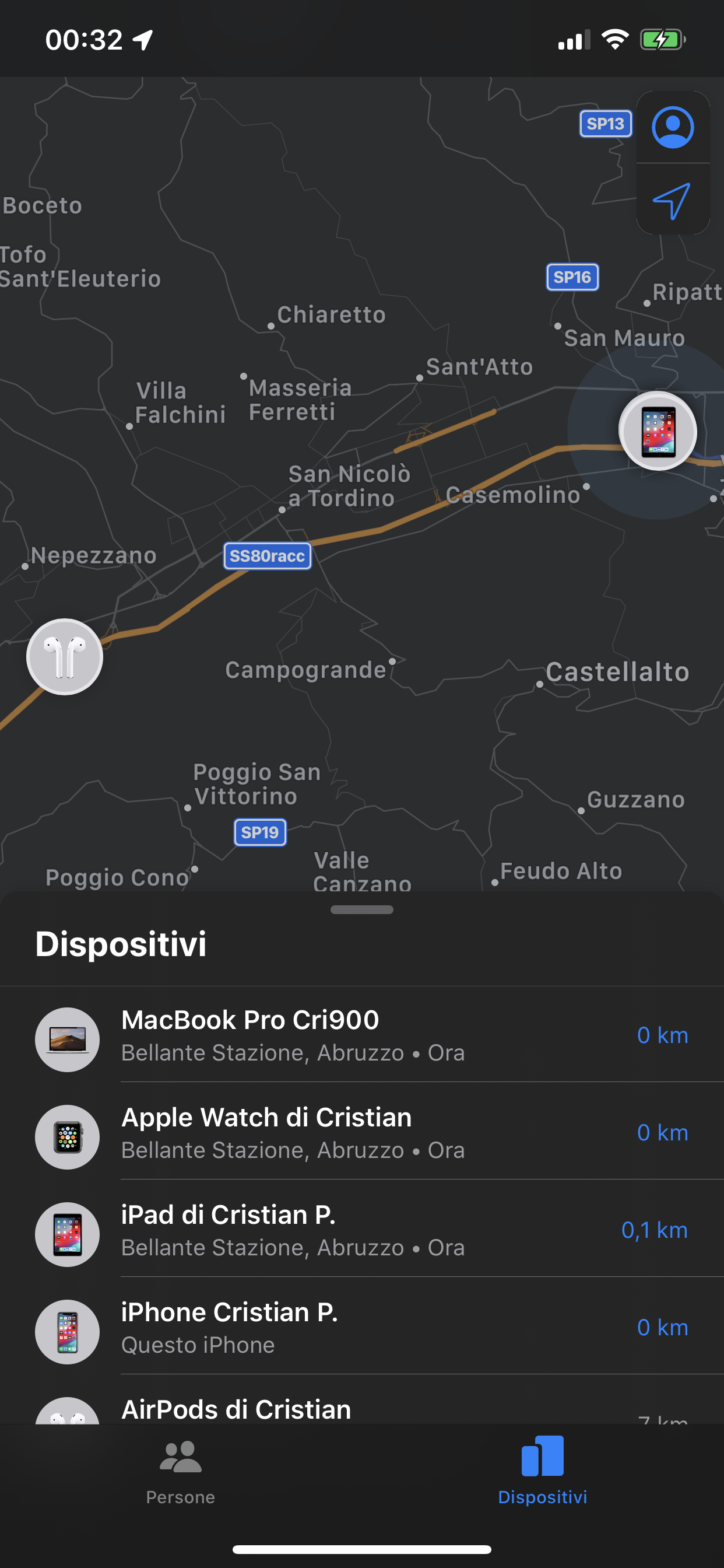Open AirPods di Cristian details
Screen dimensions: 724x1568
361,1411
